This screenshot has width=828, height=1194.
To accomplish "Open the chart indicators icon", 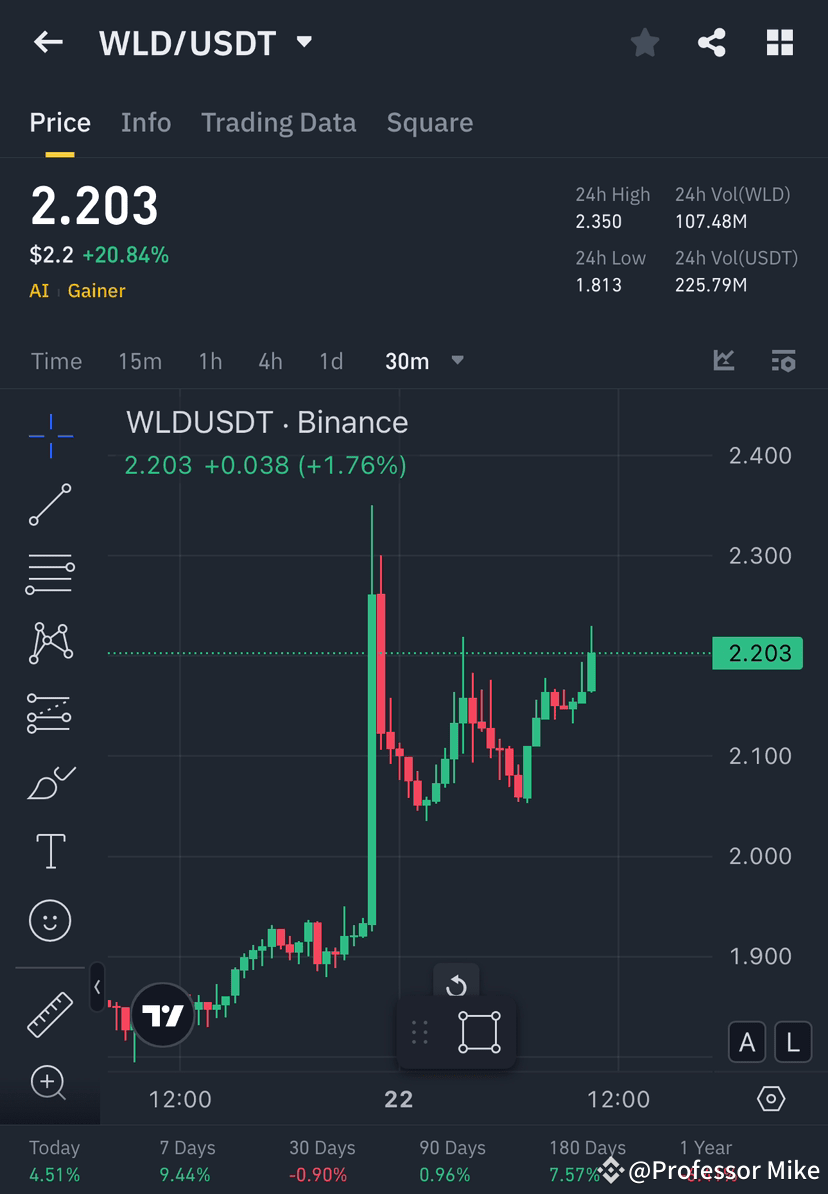I will [x=722, y=361].
